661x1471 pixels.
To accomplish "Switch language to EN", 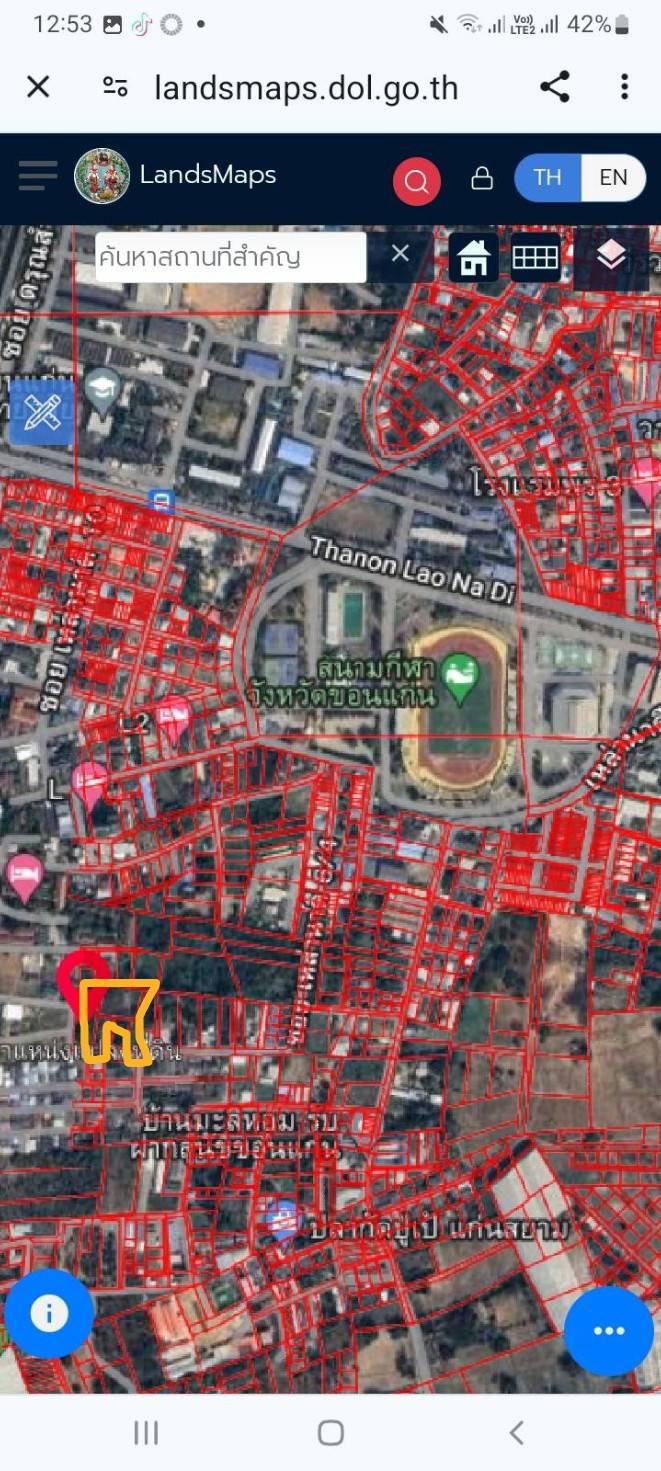I will [613, 178].
